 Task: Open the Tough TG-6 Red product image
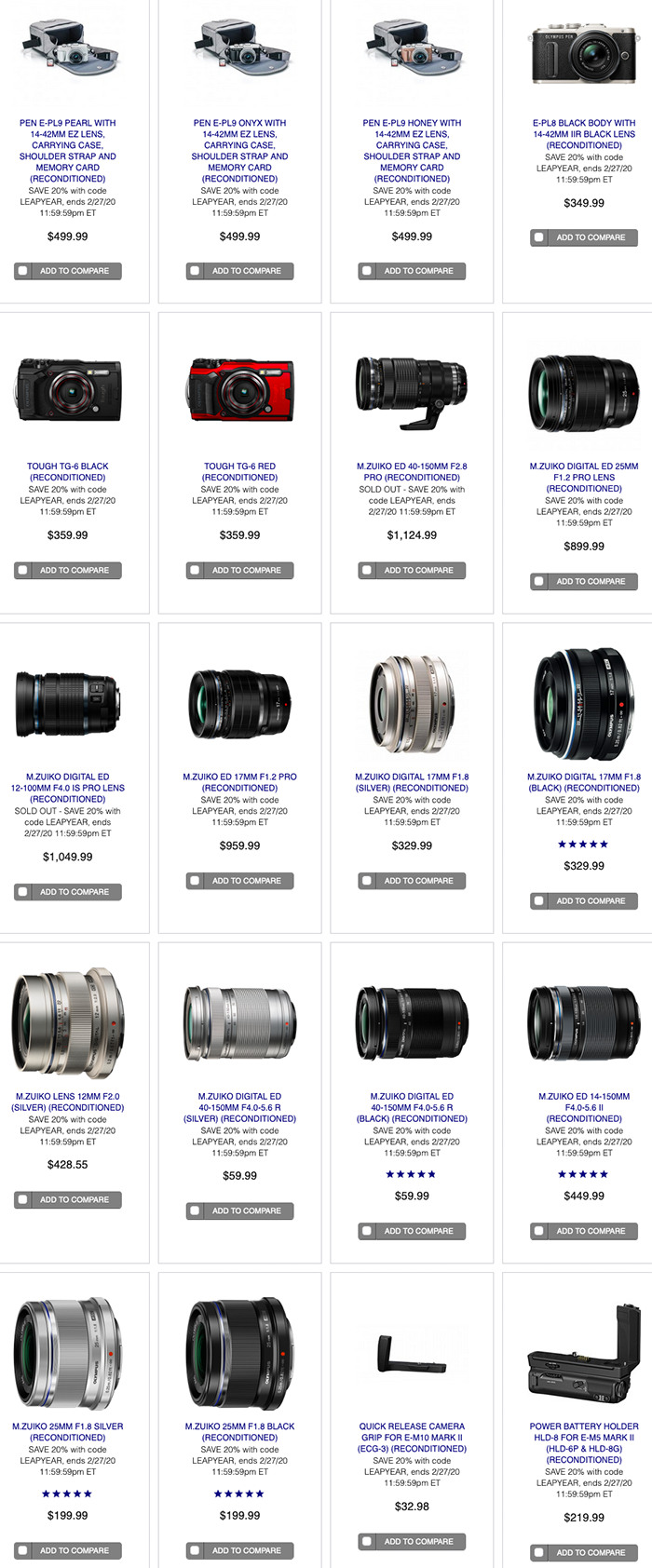click(239, 389)
